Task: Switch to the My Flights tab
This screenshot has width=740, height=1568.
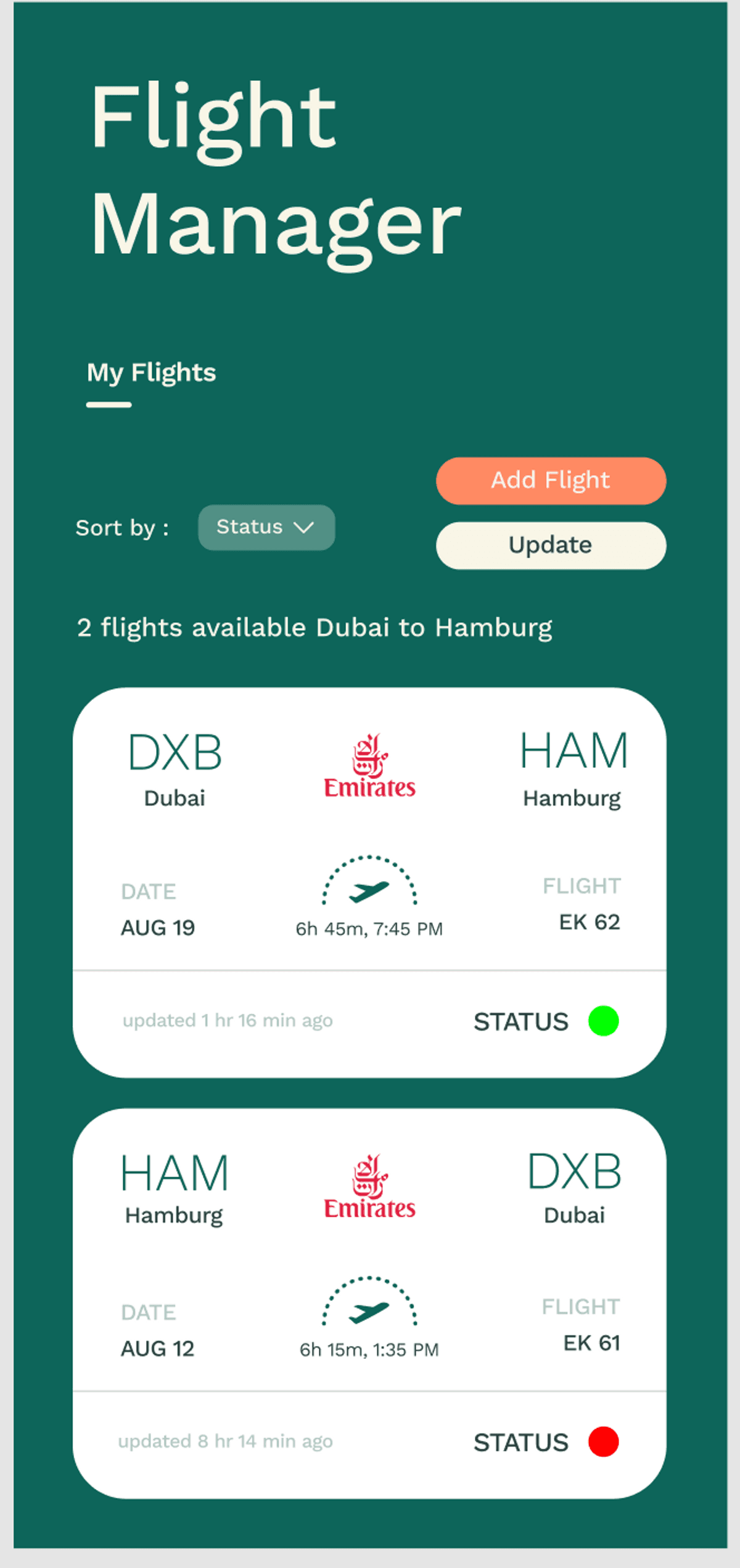Action: point(150,372)
